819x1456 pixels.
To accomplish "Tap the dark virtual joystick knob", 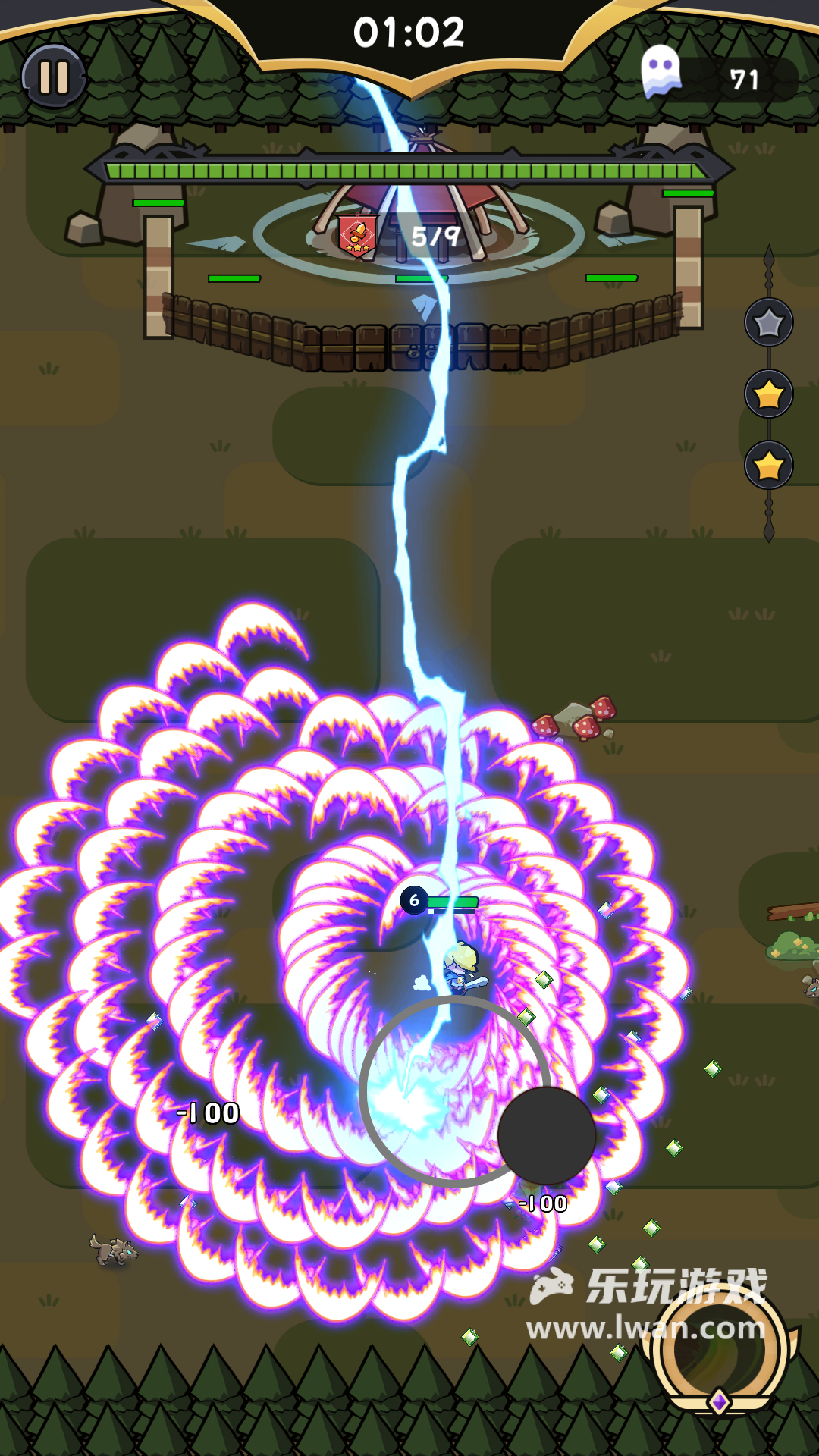I will 546,1135.
